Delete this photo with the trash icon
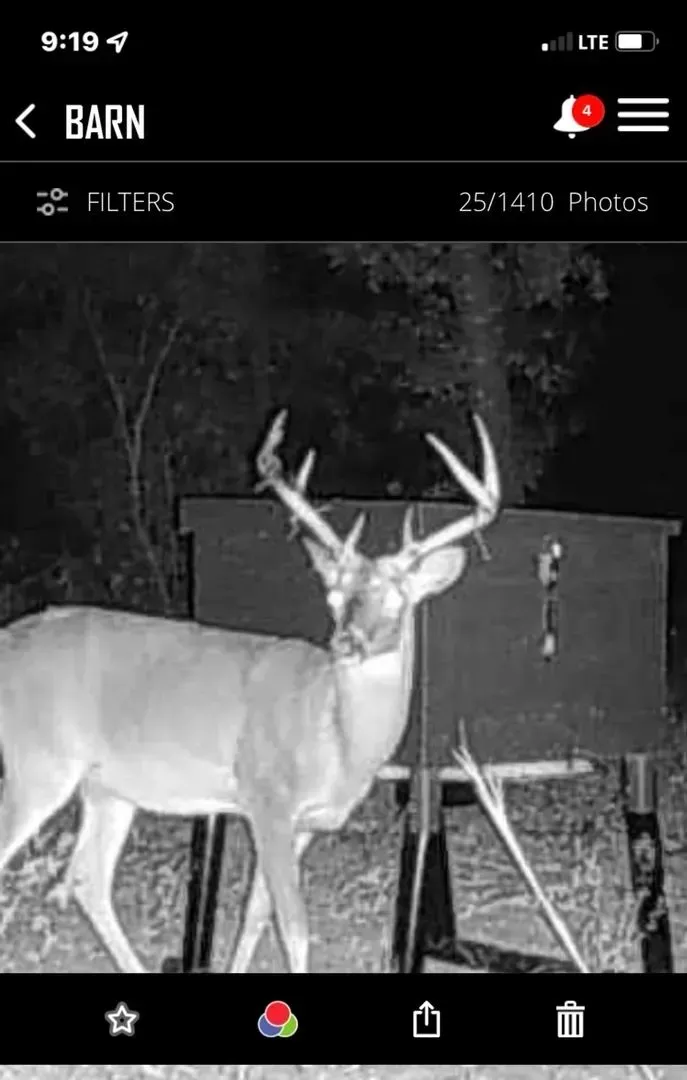Viewport: 687px width, 1080px height. [570, 1020]
